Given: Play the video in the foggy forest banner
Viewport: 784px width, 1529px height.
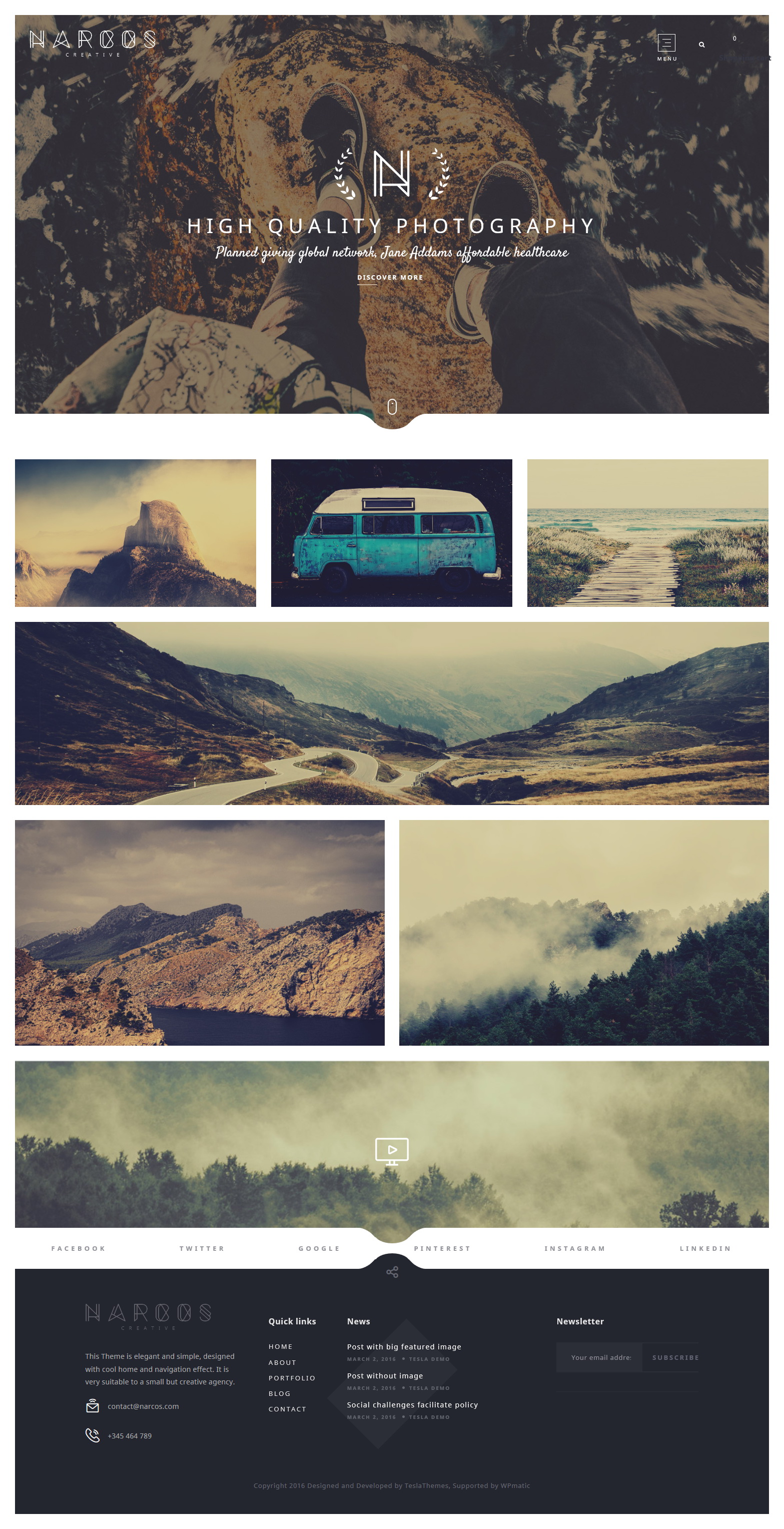Looking at the screenshot, I should 392,1151.
